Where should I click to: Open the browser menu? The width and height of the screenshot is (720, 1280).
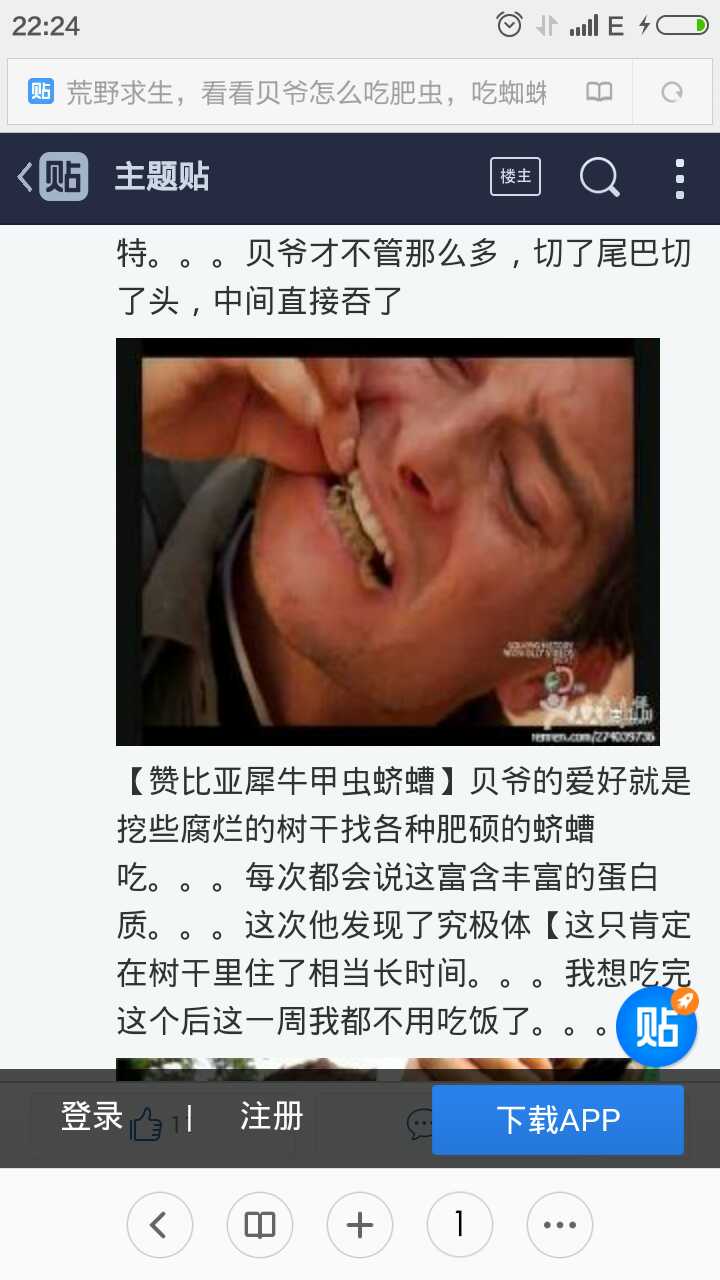coord(560,1225)
